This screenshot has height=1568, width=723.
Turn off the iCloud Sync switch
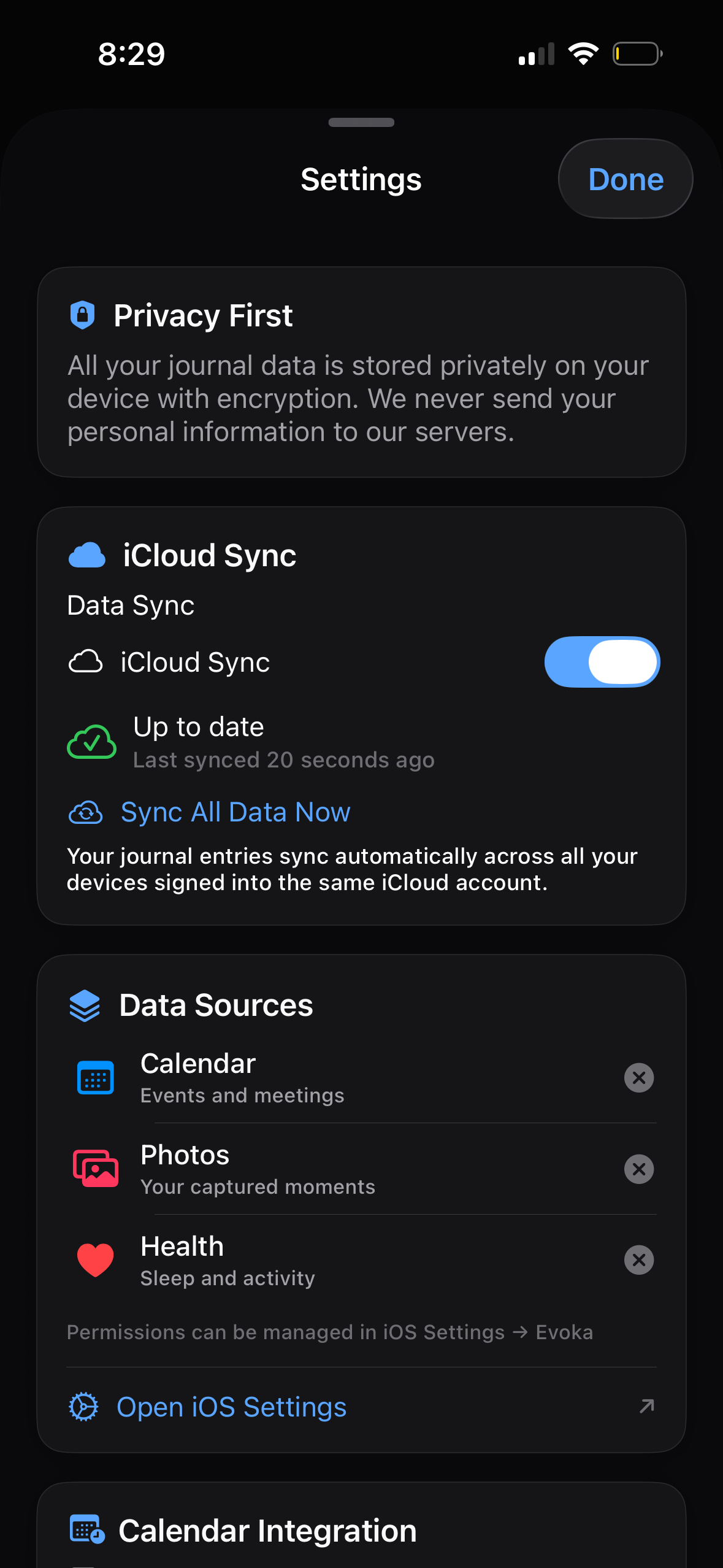point(602,662)
